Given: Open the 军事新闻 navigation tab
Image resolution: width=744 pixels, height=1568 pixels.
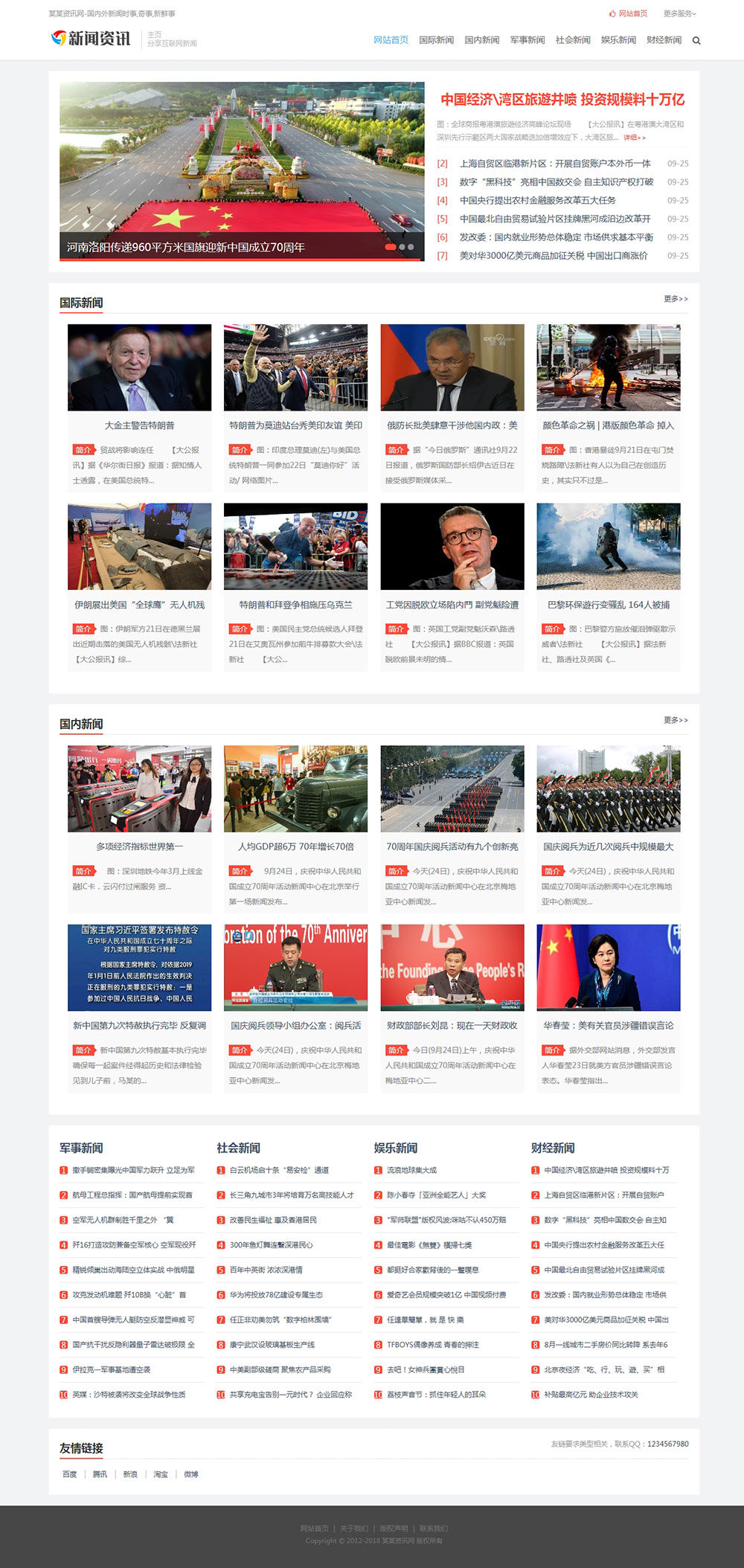Looking at the screenshot, I should [x=527, y=40].
